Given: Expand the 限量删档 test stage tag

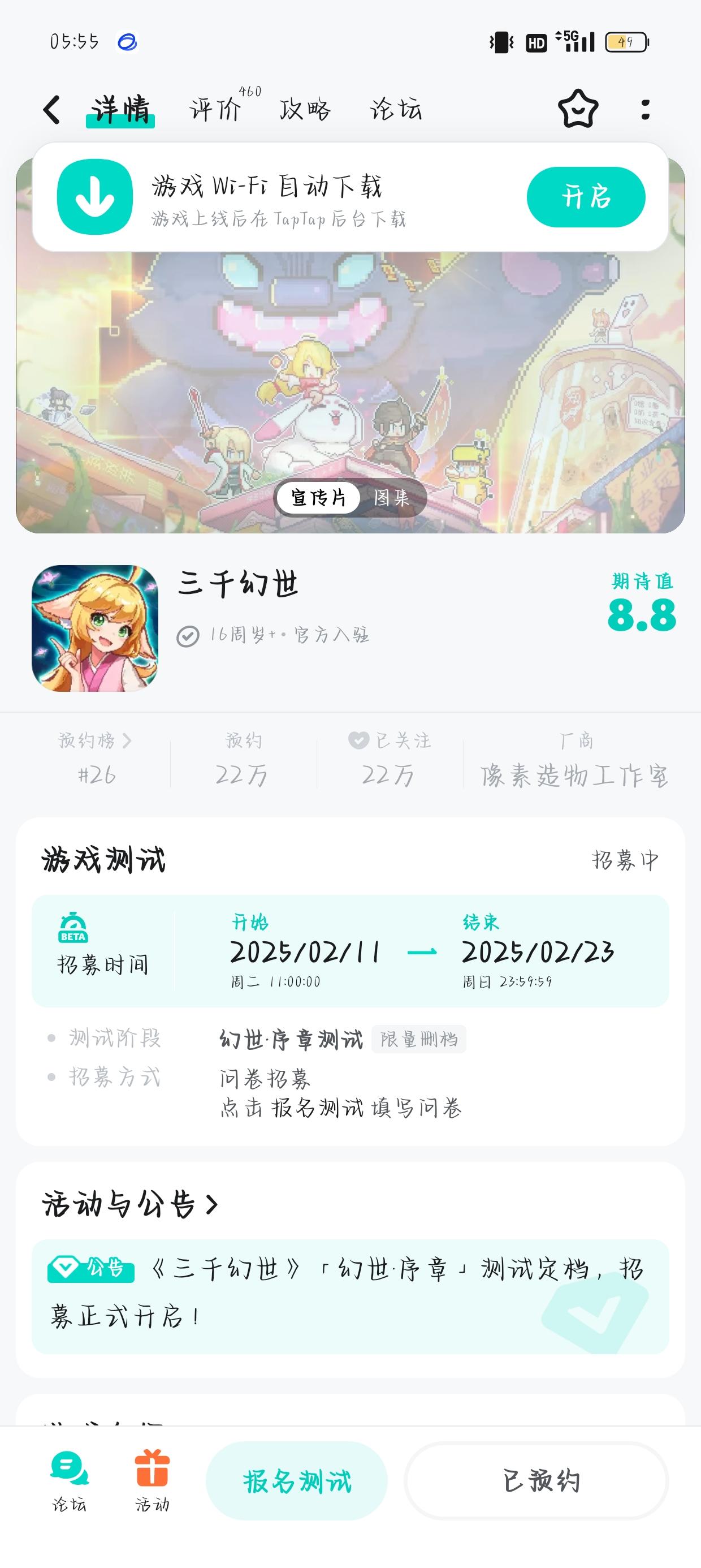Looking at the screenshot, I should (419, 1039).
